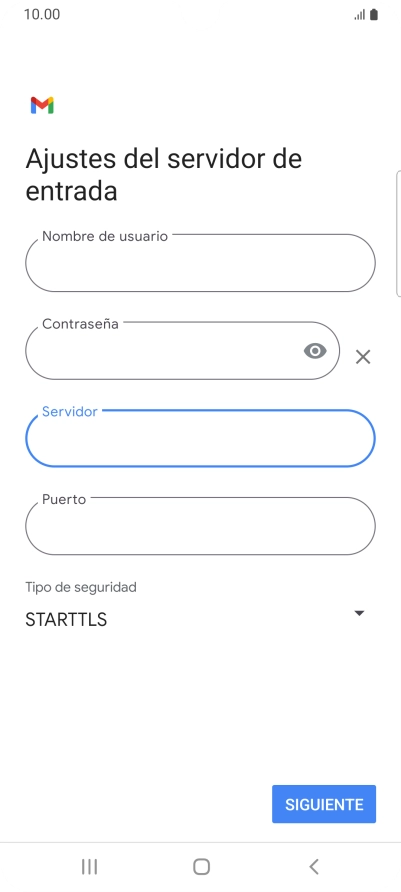Continue with the SIGUIENTE button
Image resolution: width=401 pixels, height=892 pixels.
[324, 804]
